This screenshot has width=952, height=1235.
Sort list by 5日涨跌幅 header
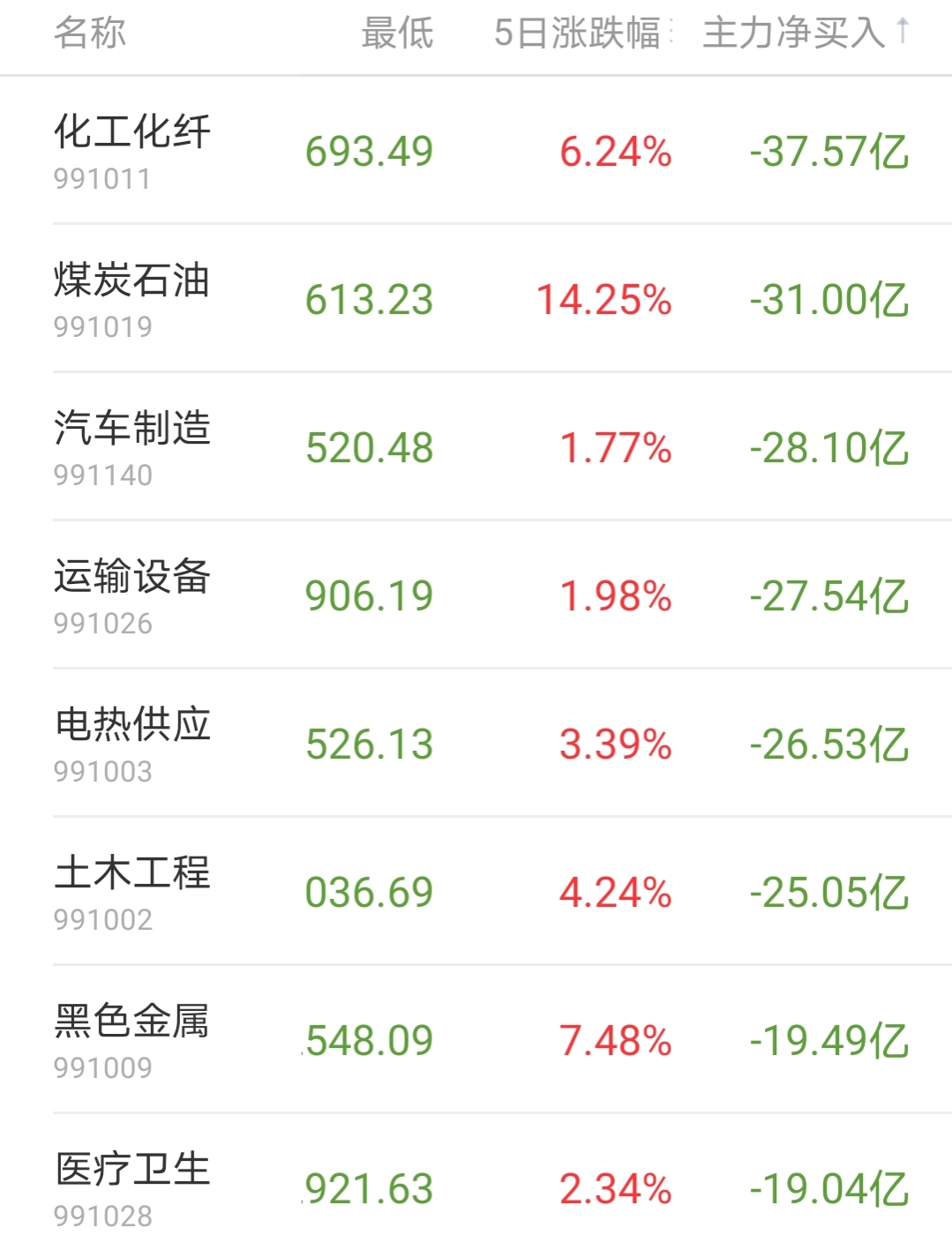point(579,34)
